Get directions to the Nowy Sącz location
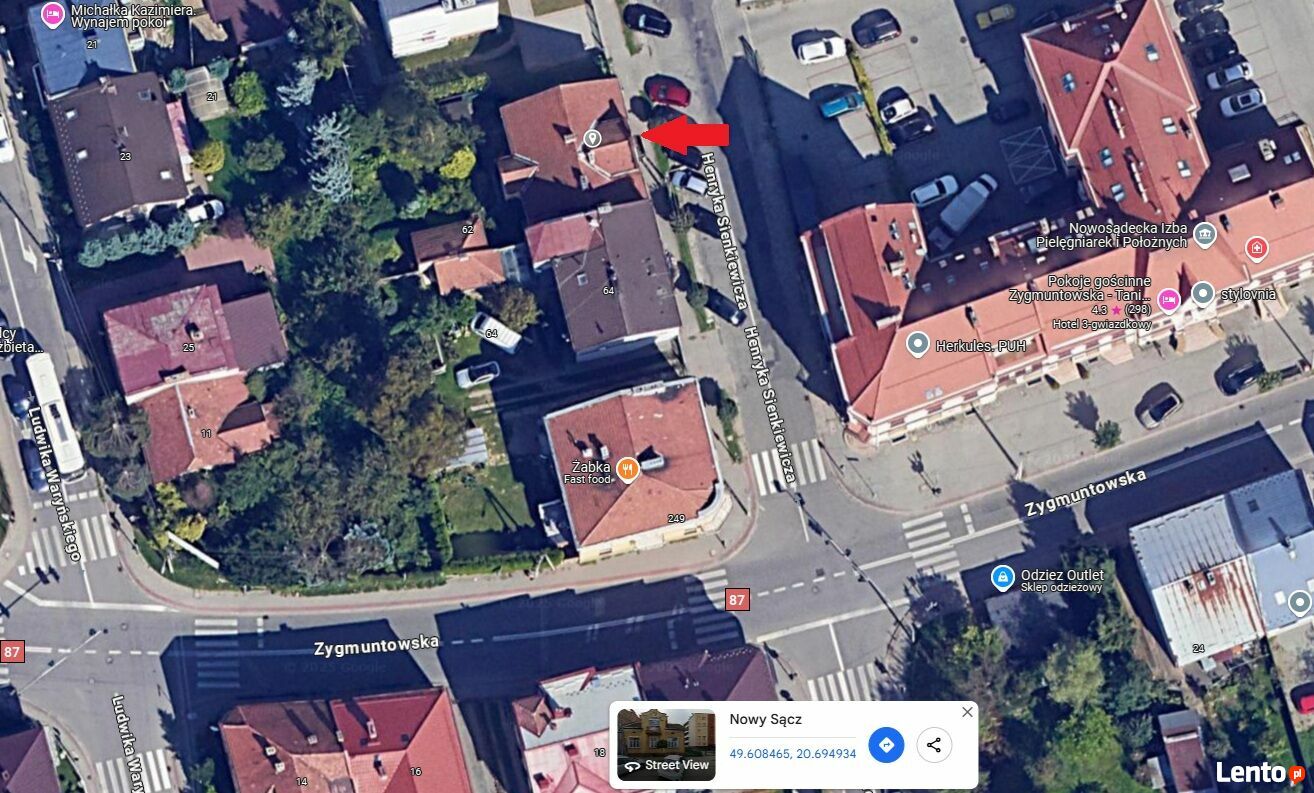This screenshot has width=1314, height=793. pos(885,744)
